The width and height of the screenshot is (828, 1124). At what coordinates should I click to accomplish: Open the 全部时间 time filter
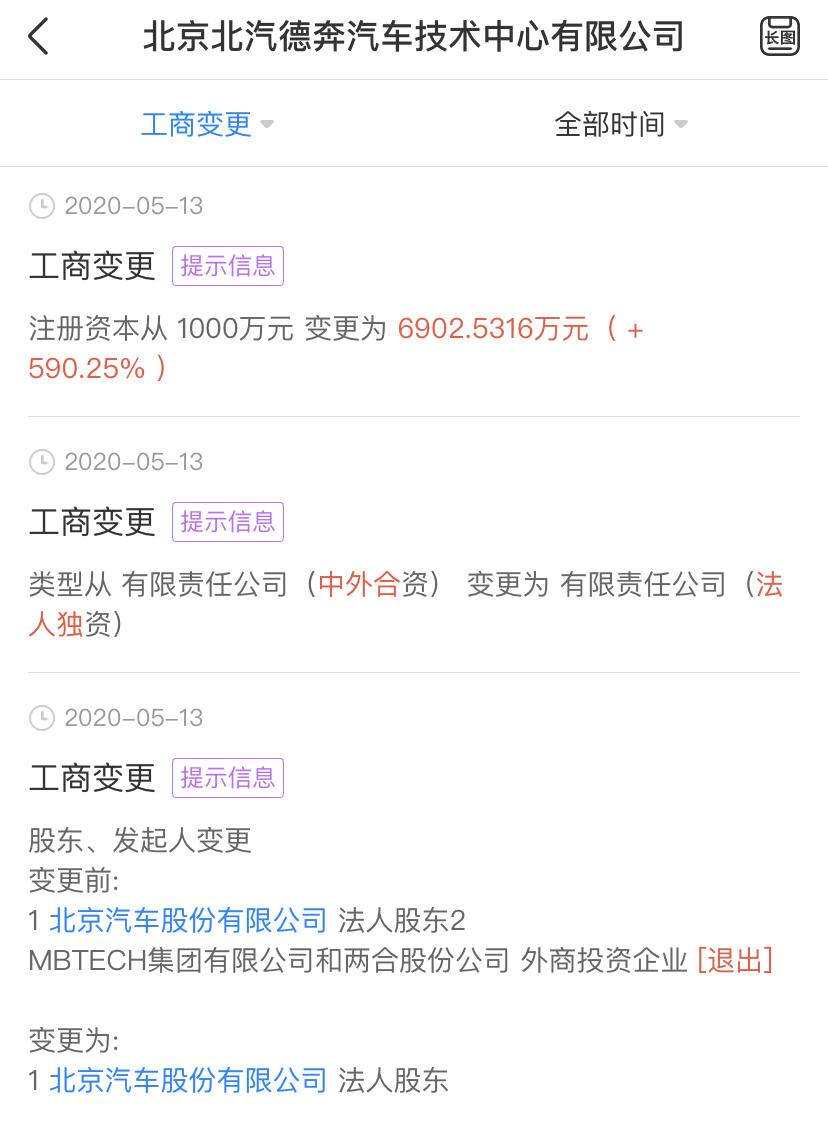point(620,124)
